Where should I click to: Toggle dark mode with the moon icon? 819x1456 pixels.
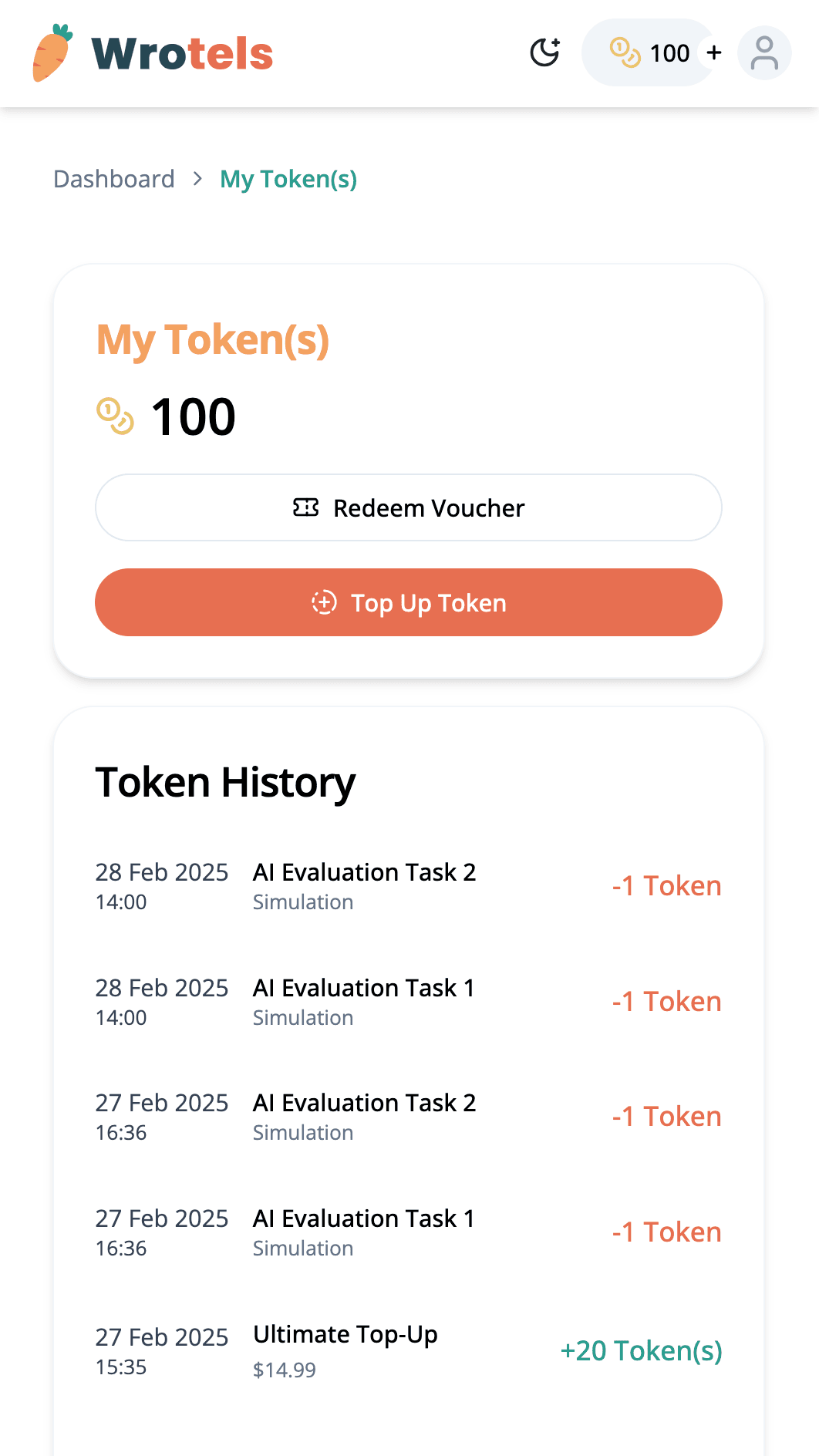[x=545, y=52]
